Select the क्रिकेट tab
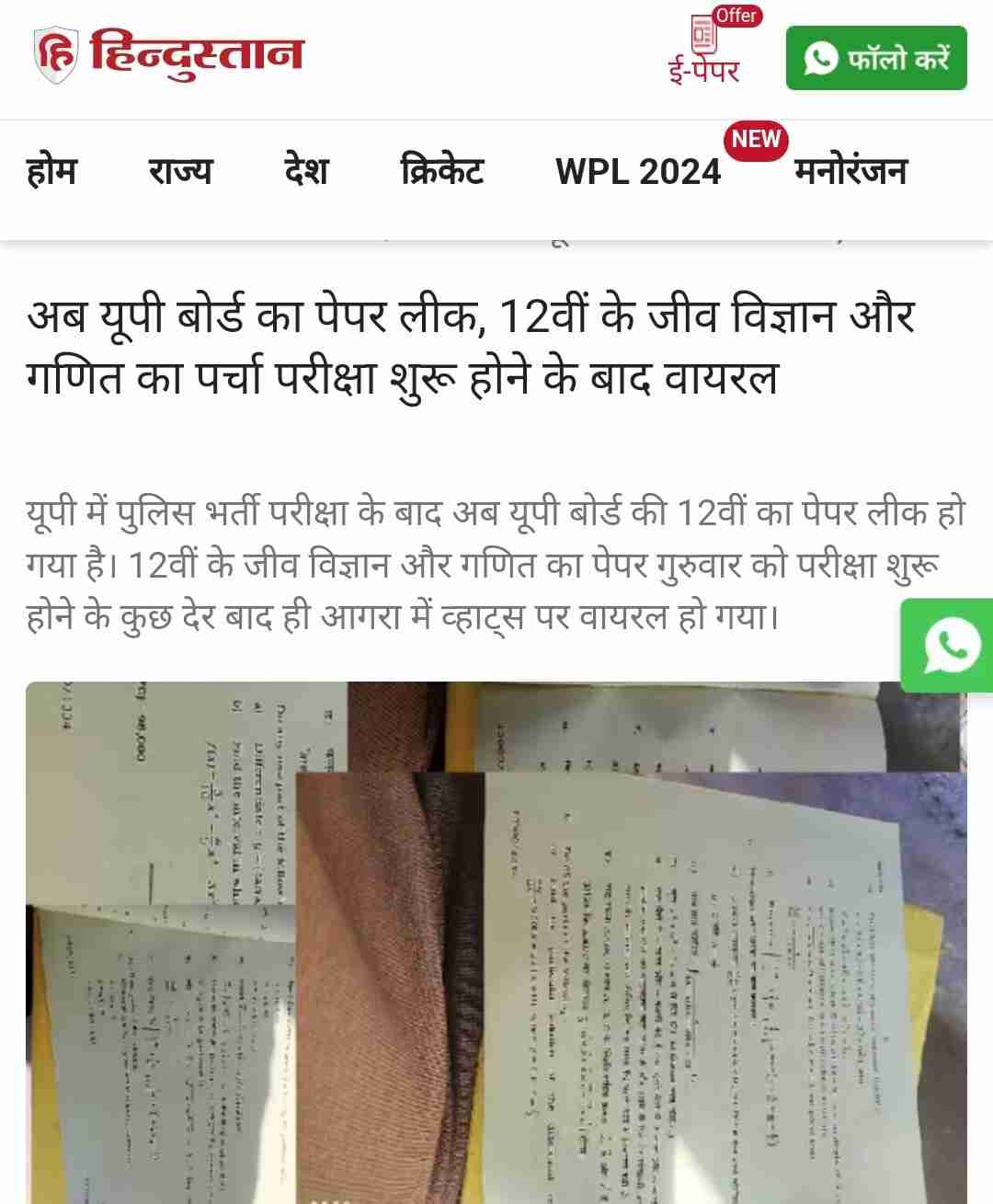The height and width of the screenshot is (1204, 993). (x=441, y=171)
